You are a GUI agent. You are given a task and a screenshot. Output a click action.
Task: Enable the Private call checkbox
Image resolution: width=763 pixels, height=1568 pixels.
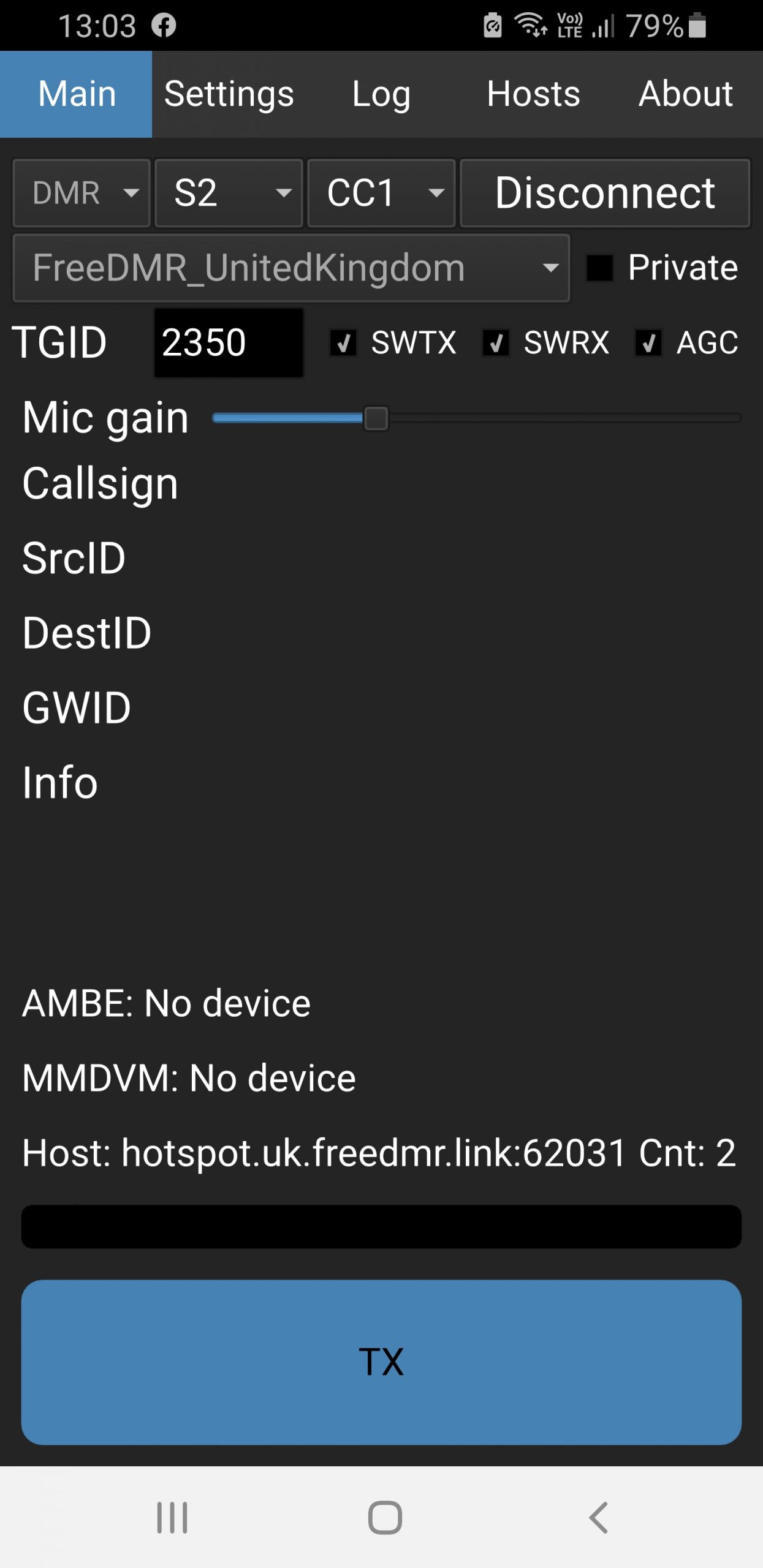coord(599,267)
